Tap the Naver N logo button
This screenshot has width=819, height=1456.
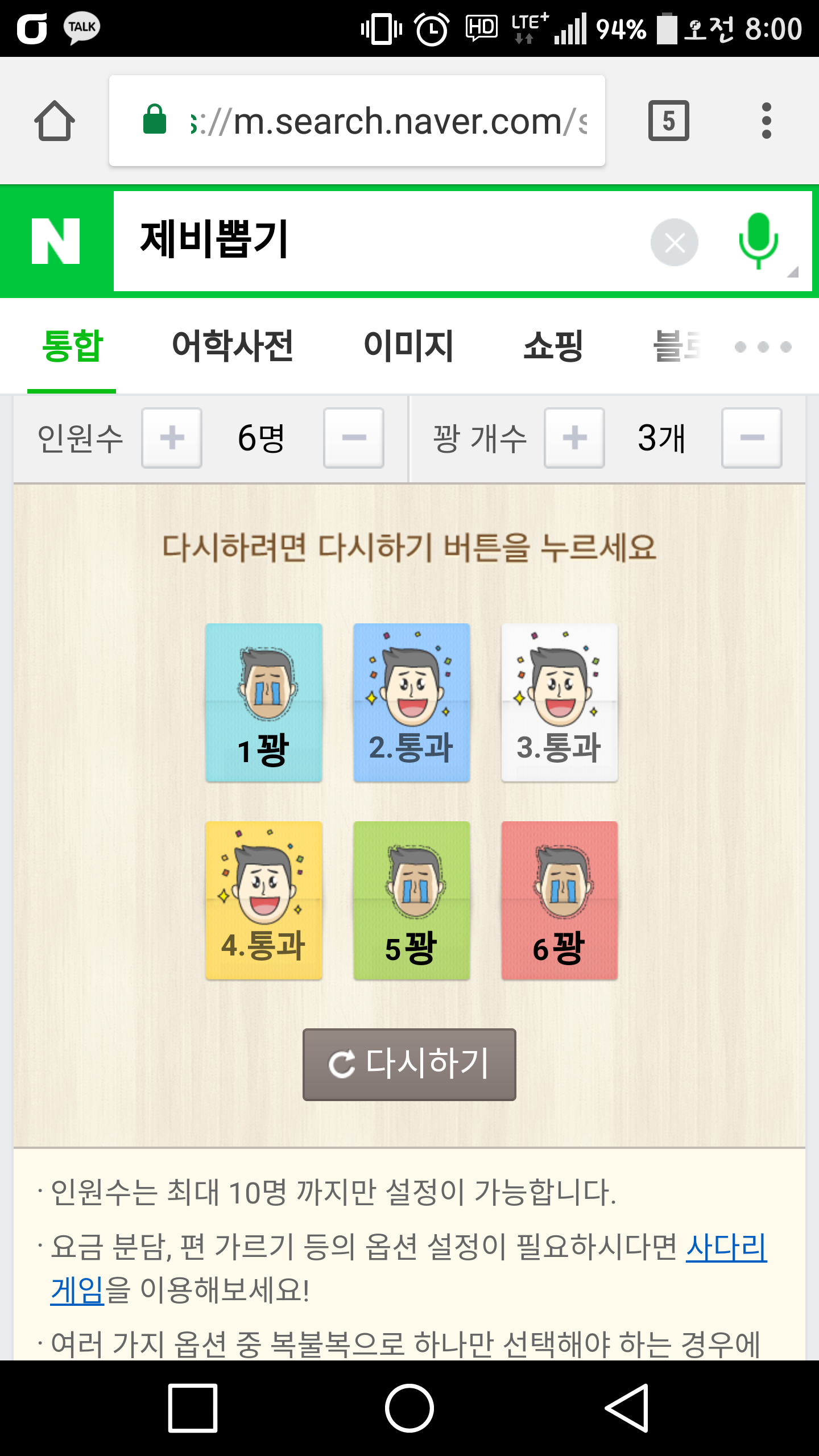pos(56,241)
